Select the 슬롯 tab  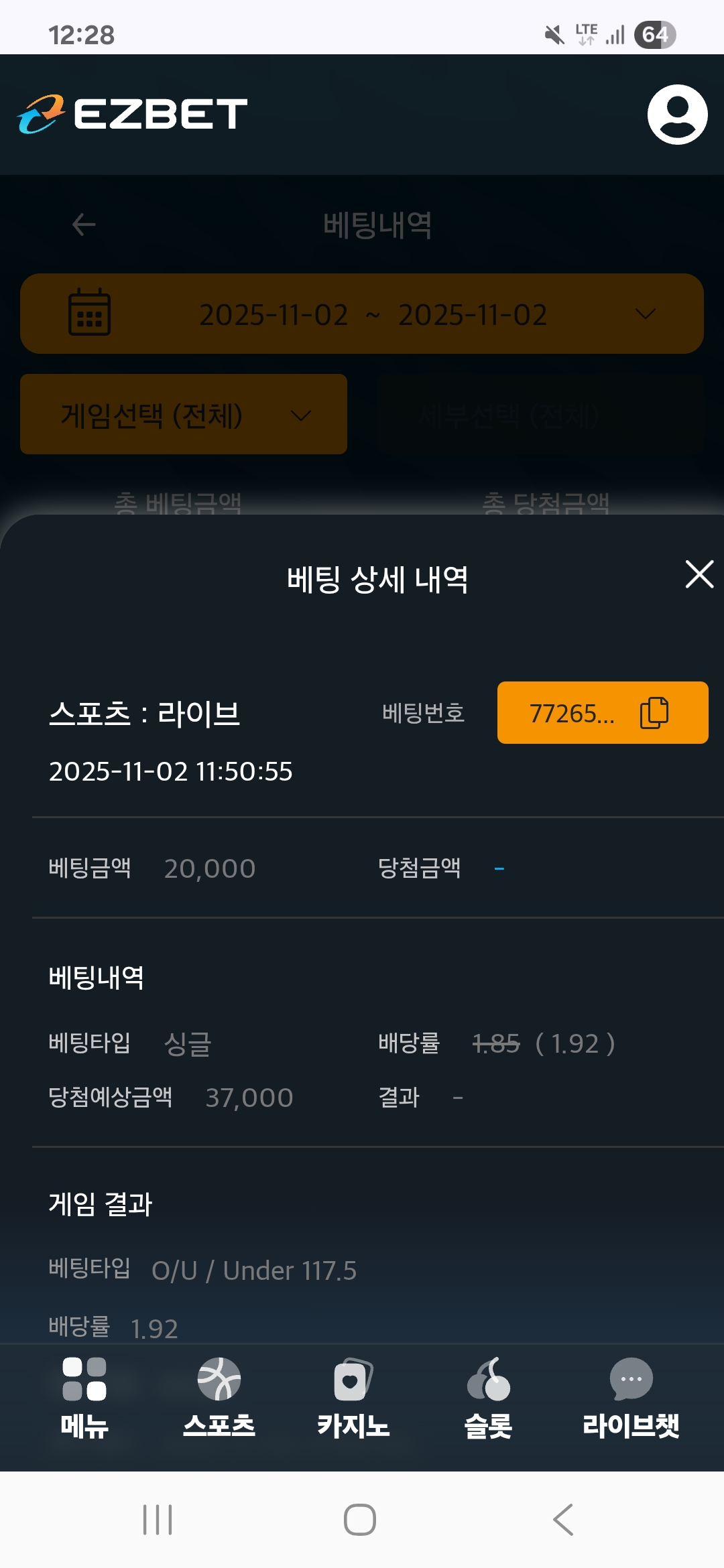point(488,1398)
